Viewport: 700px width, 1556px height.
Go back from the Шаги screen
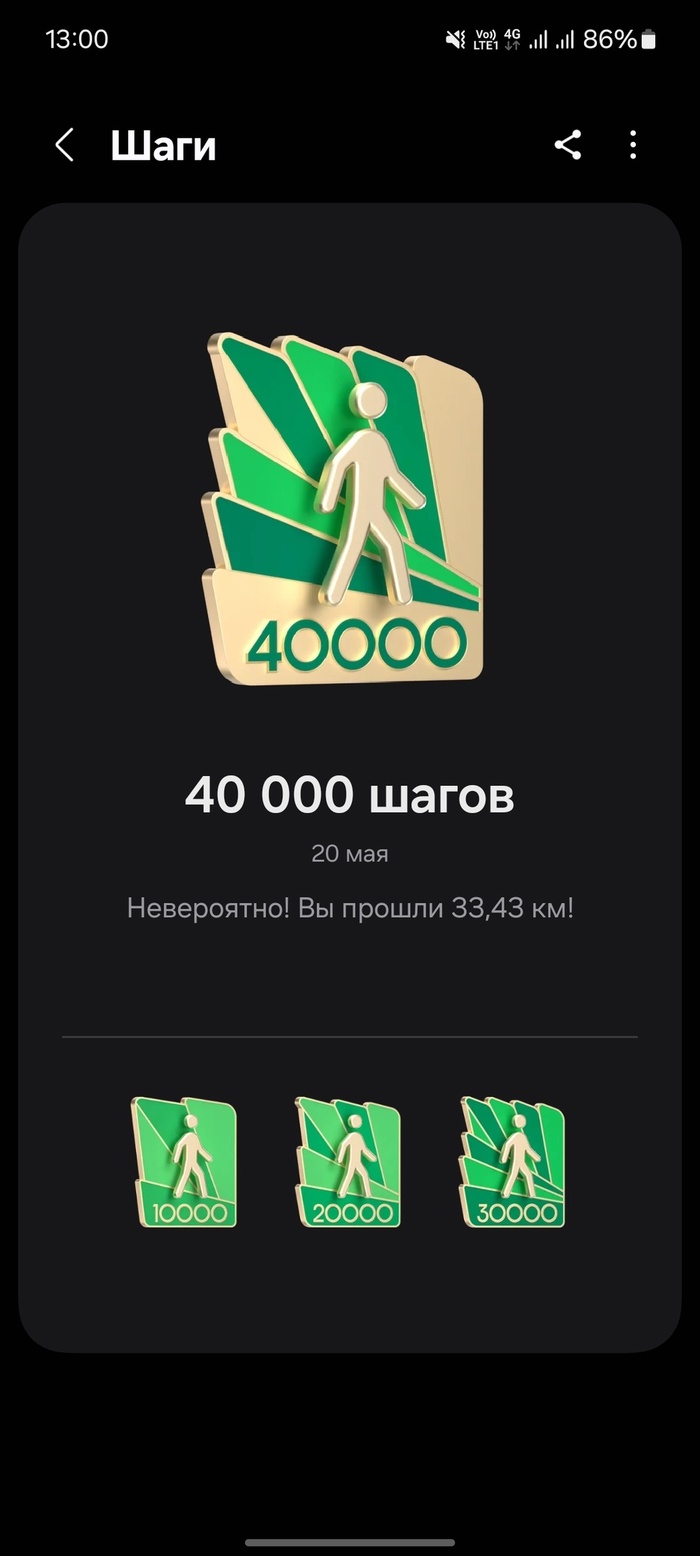(x=64, y=146)
